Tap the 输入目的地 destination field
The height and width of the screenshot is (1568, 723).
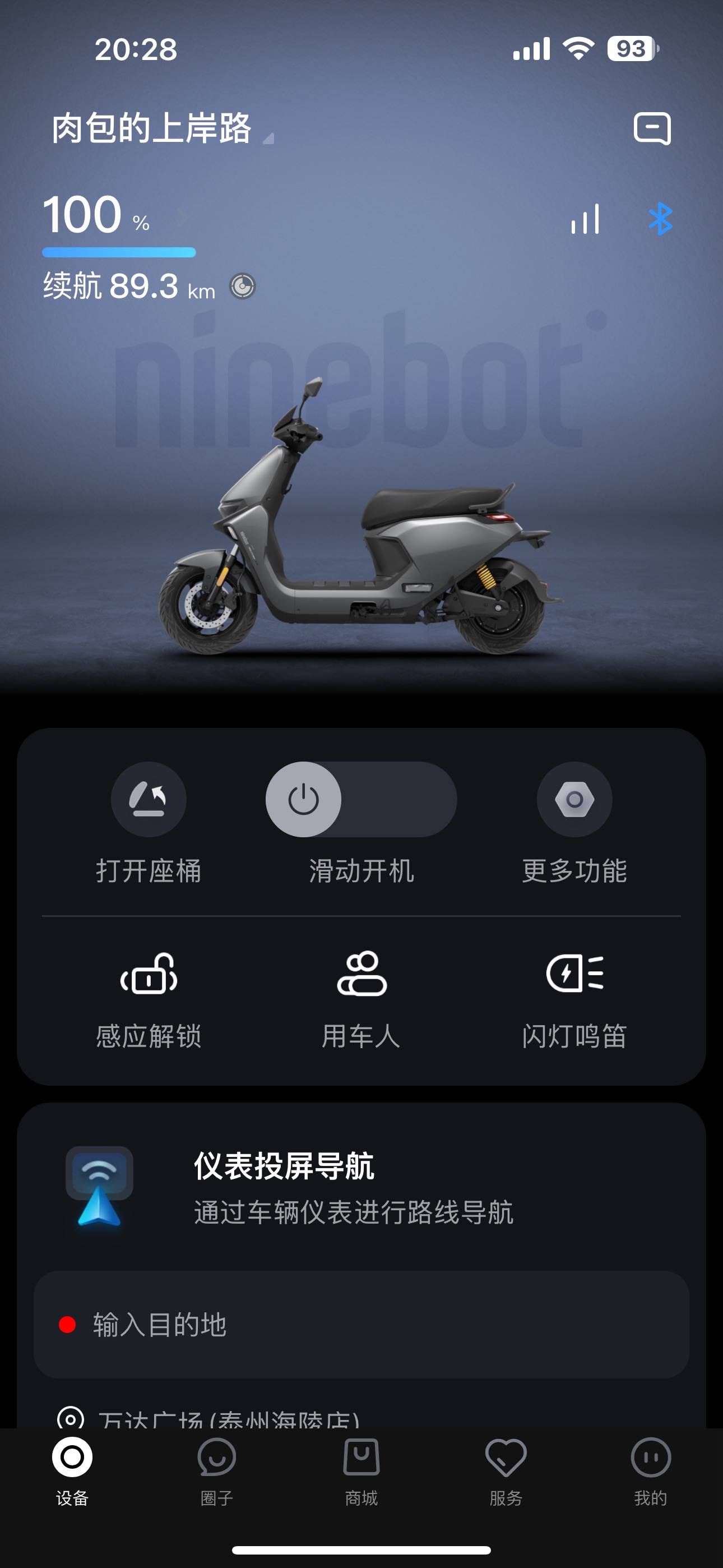(361, 1325)
